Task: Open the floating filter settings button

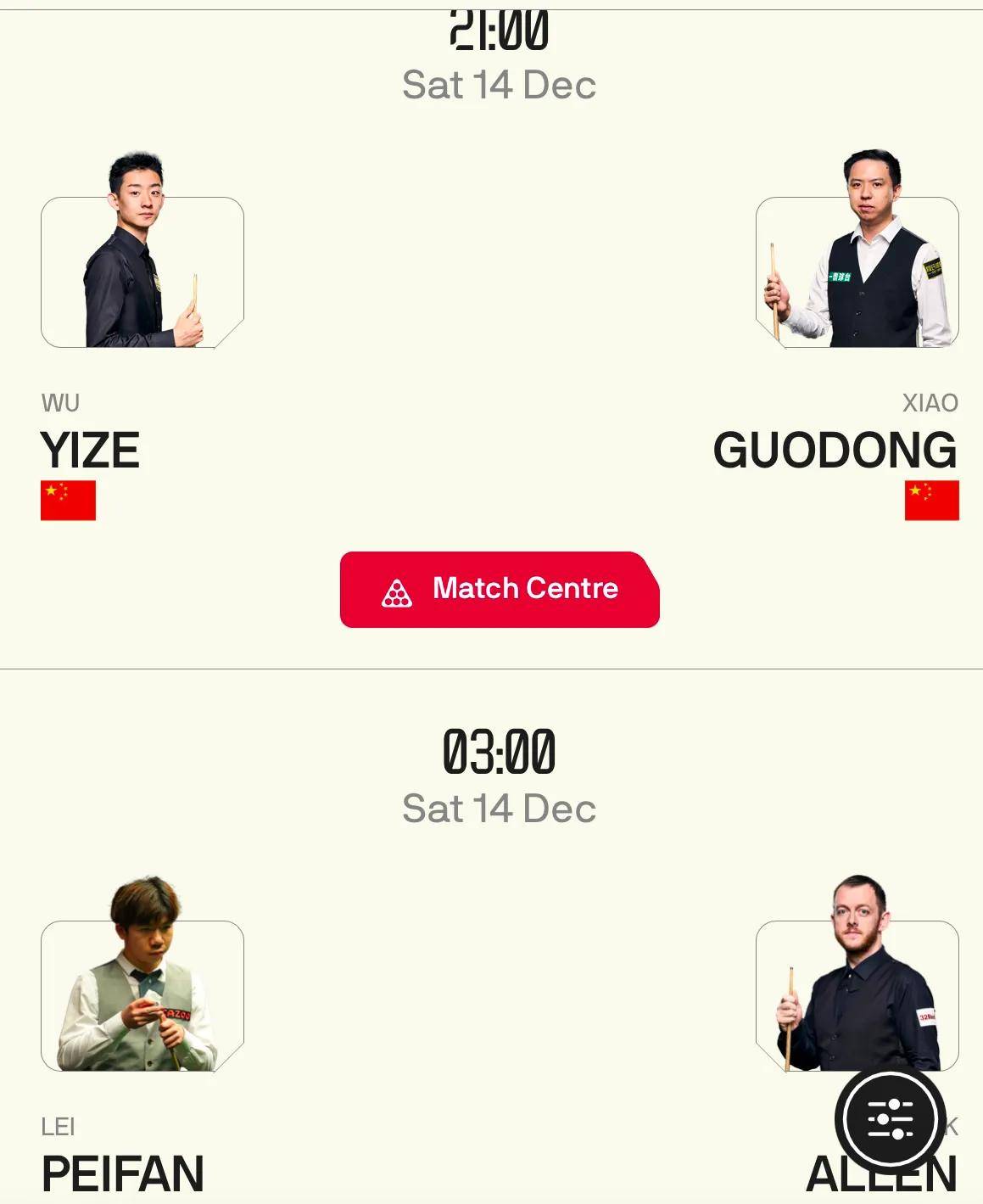Action: pyautogui.click(x=890, y=1119)
